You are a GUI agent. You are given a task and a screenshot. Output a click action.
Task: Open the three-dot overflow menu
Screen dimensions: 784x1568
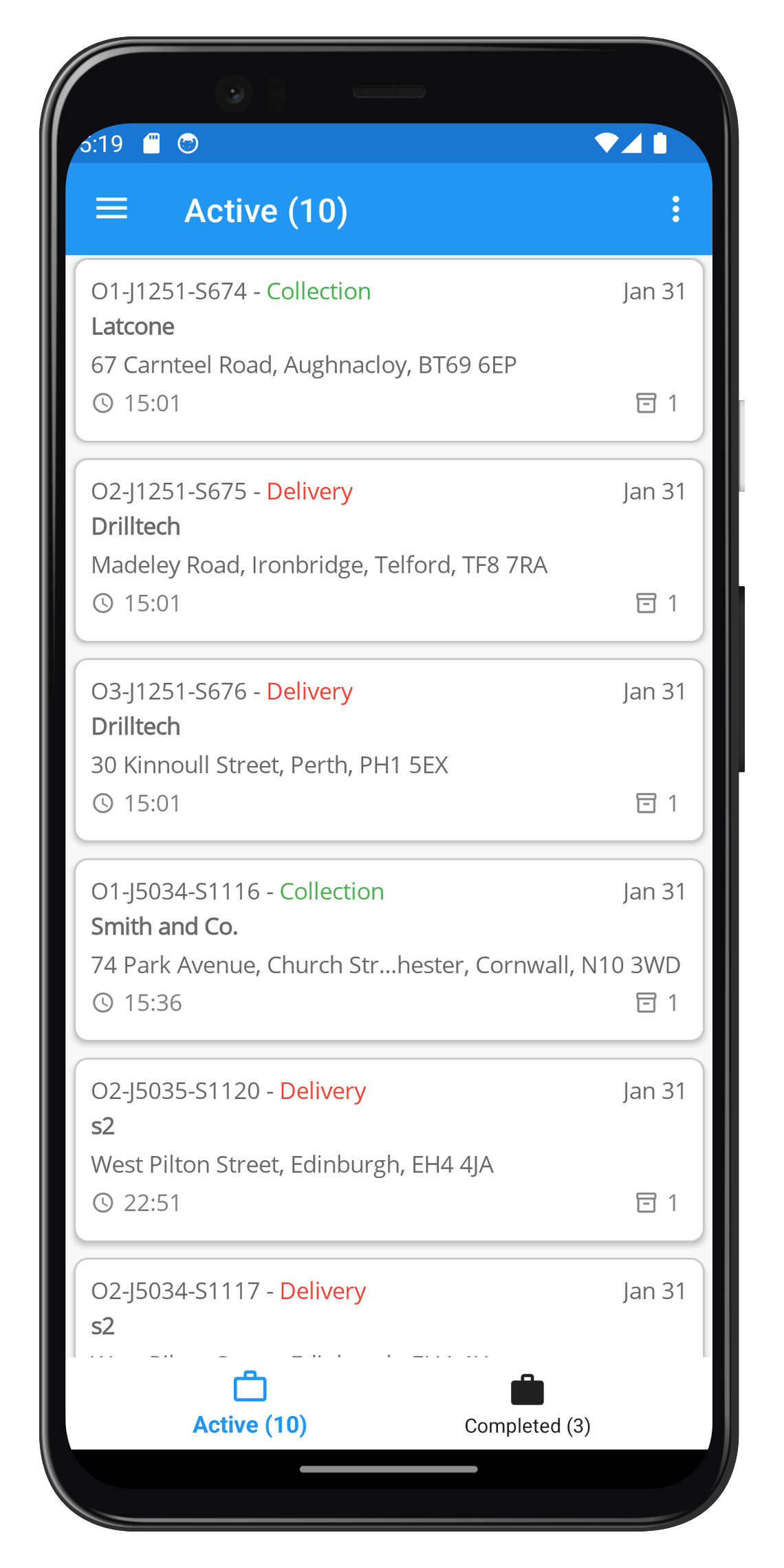tap(675, 209)
